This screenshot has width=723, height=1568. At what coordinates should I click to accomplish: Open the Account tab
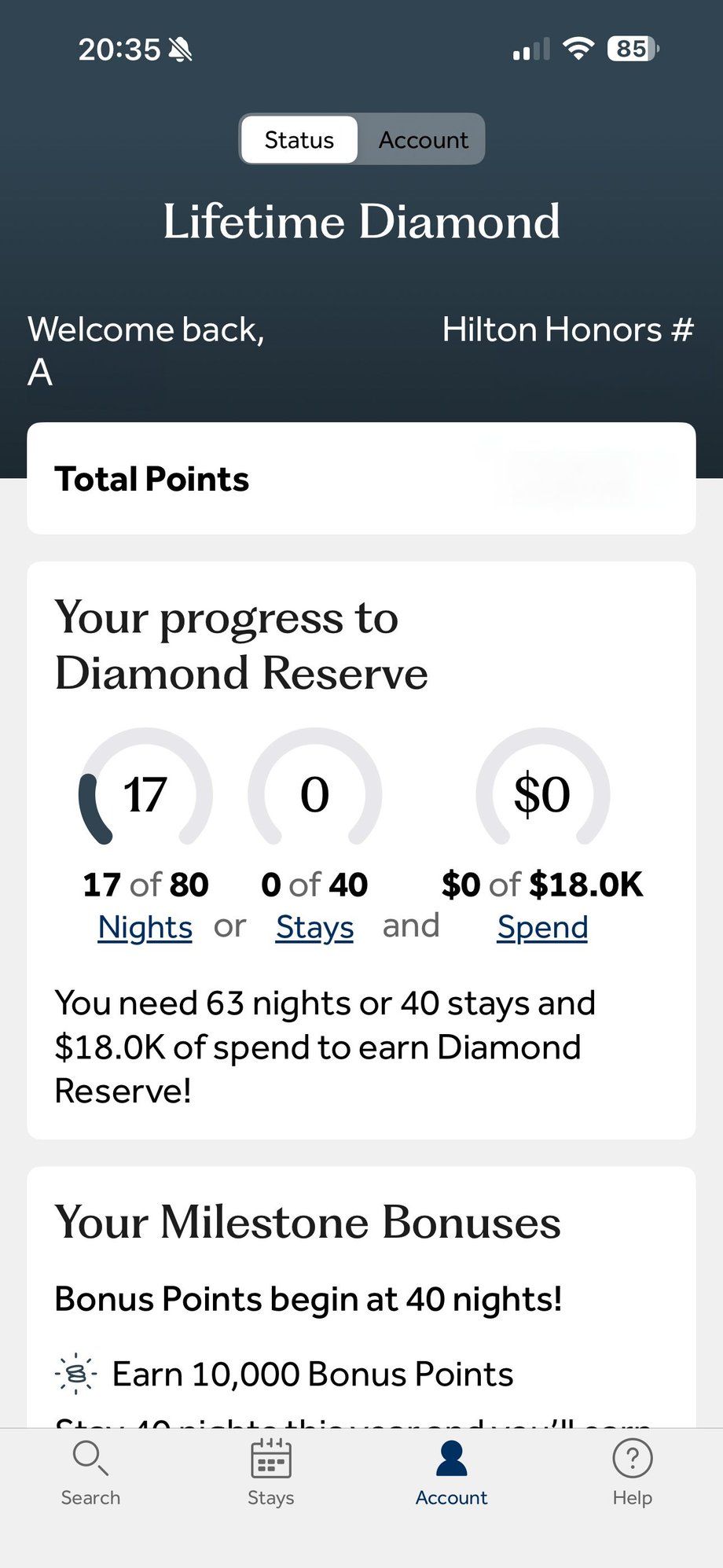pyautogui.click(x=451, y=1474)
